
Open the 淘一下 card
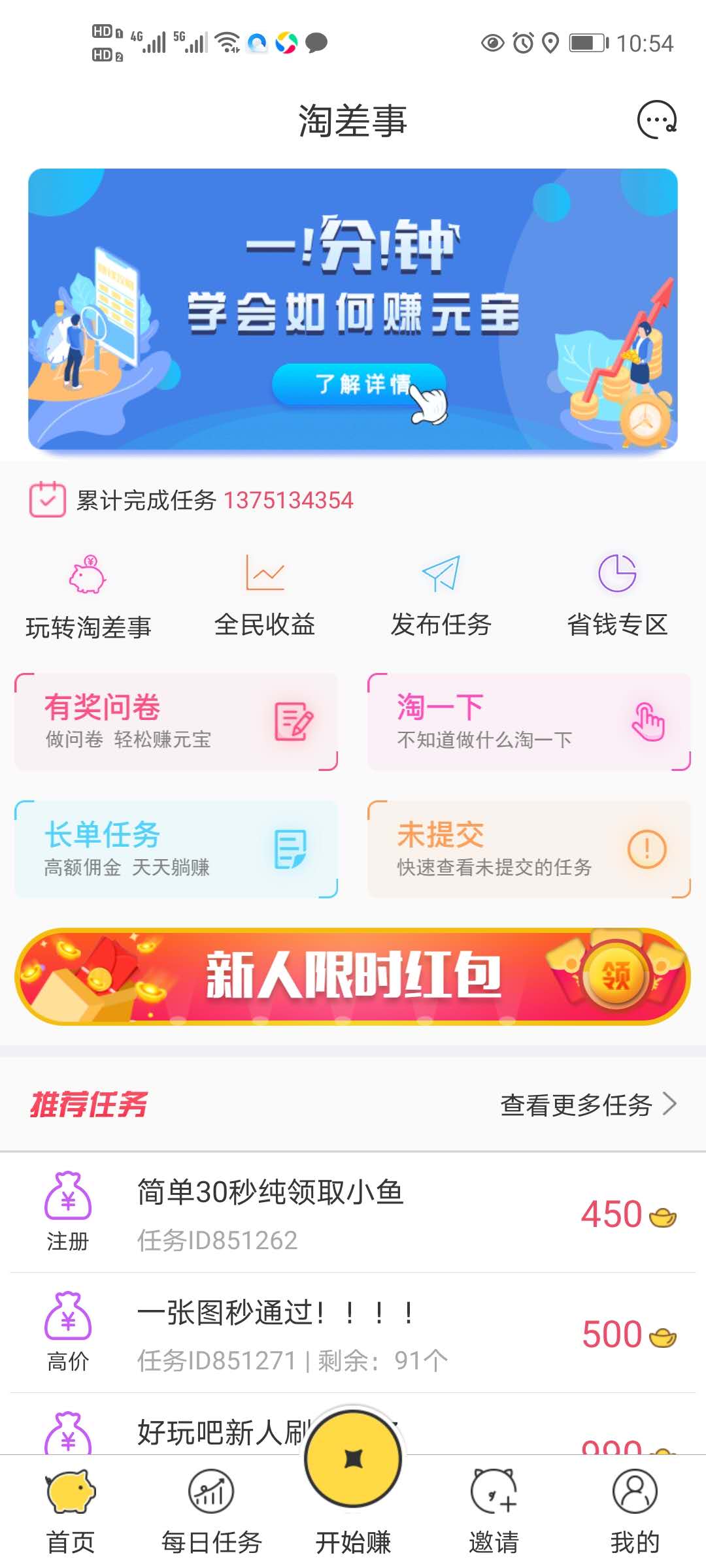click(x=529, y=722)
